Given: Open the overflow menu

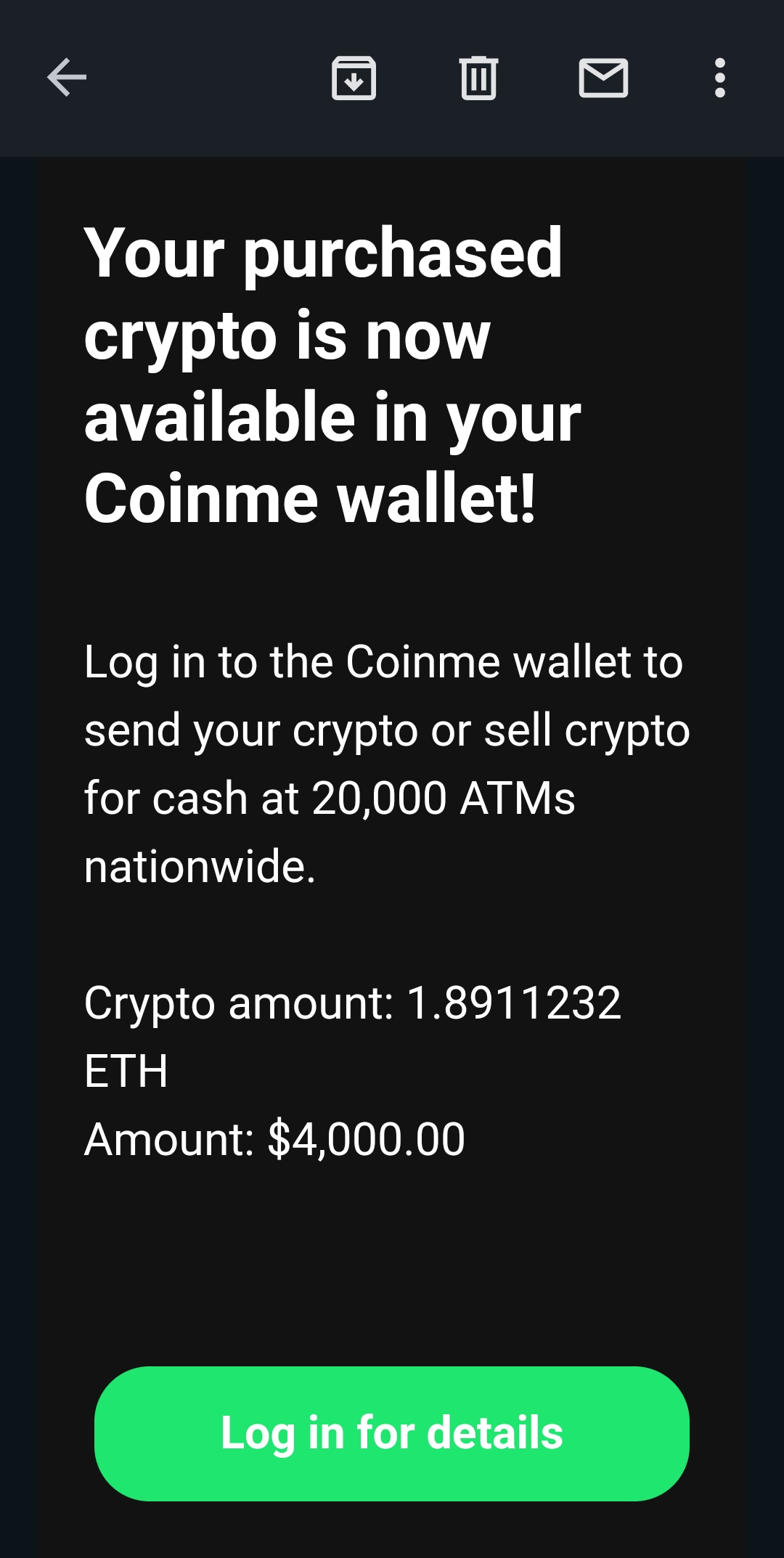Looking at the screenshot, I should [719, 78].
